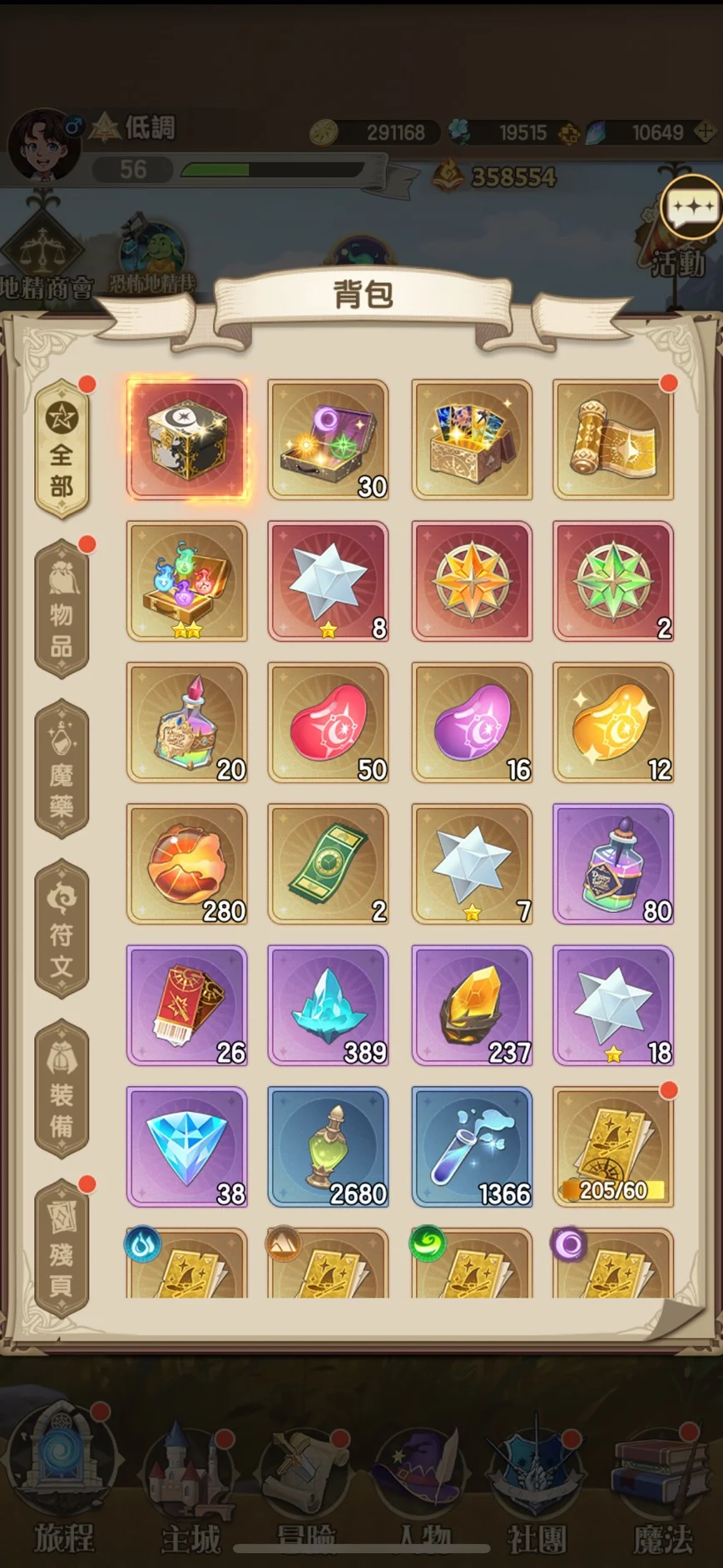
Task: Open the 符文 runes tab
Action: (62, 929)
